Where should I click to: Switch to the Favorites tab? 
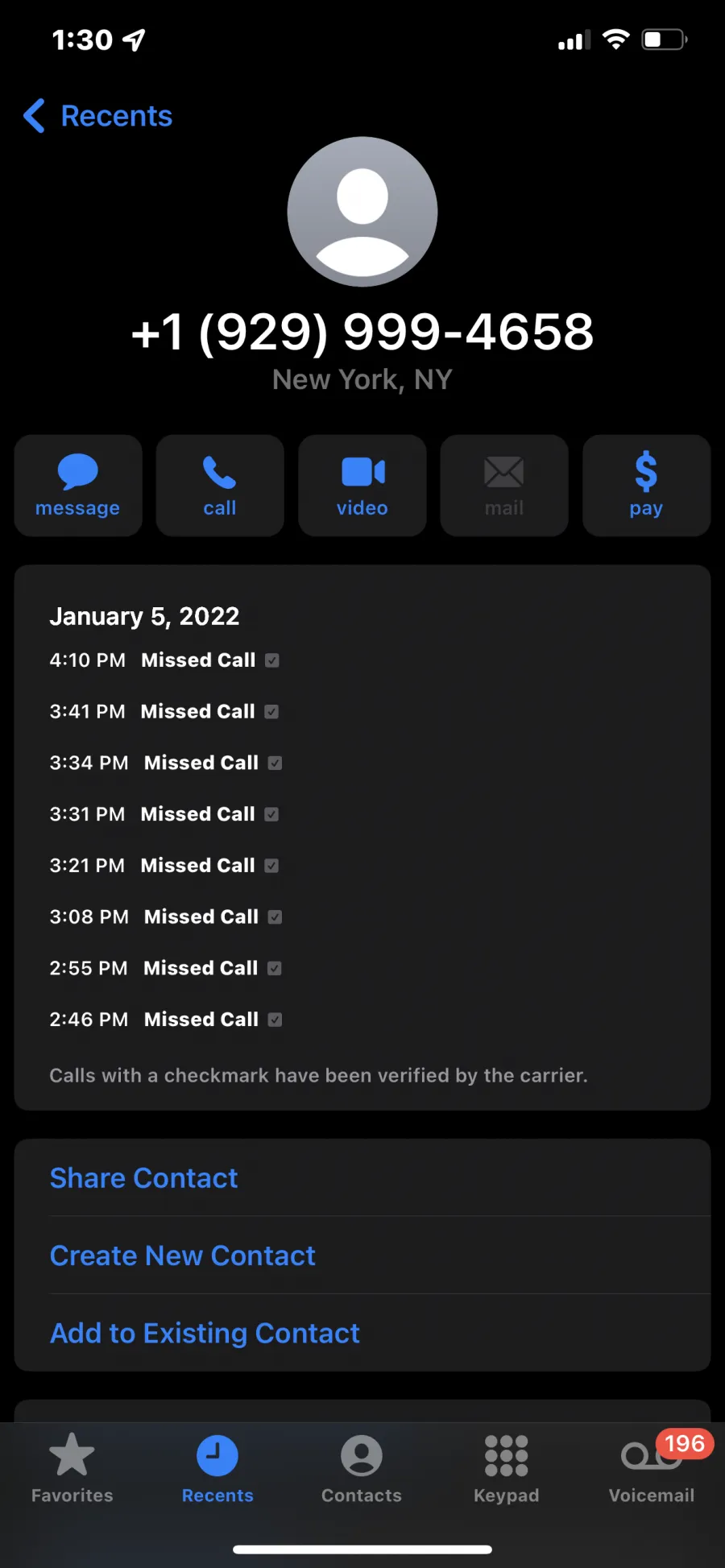point(72,1469)
